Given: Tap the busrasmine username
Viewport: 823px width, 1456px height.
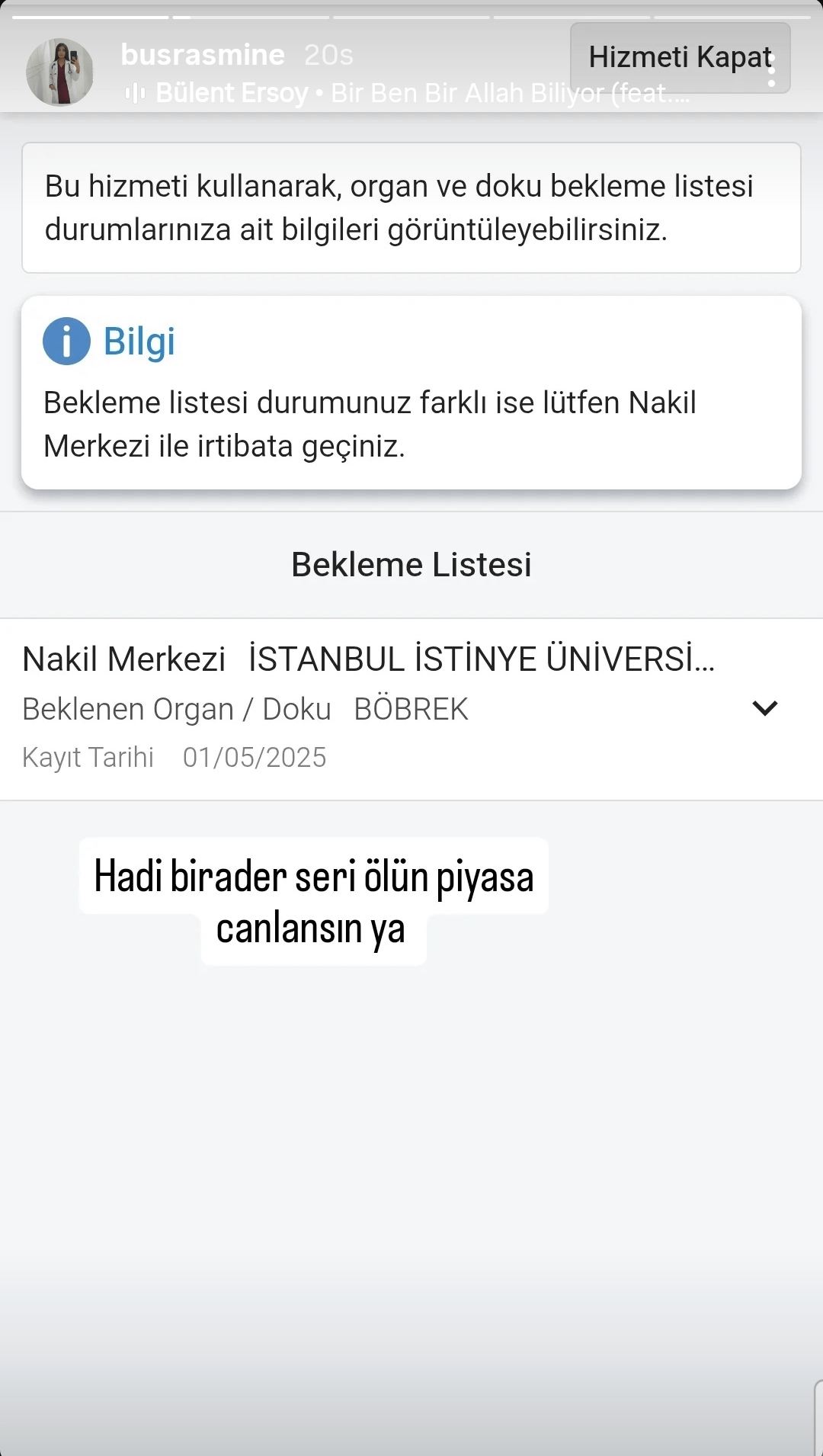Looking at the screenshot, I should pos(203,55).
